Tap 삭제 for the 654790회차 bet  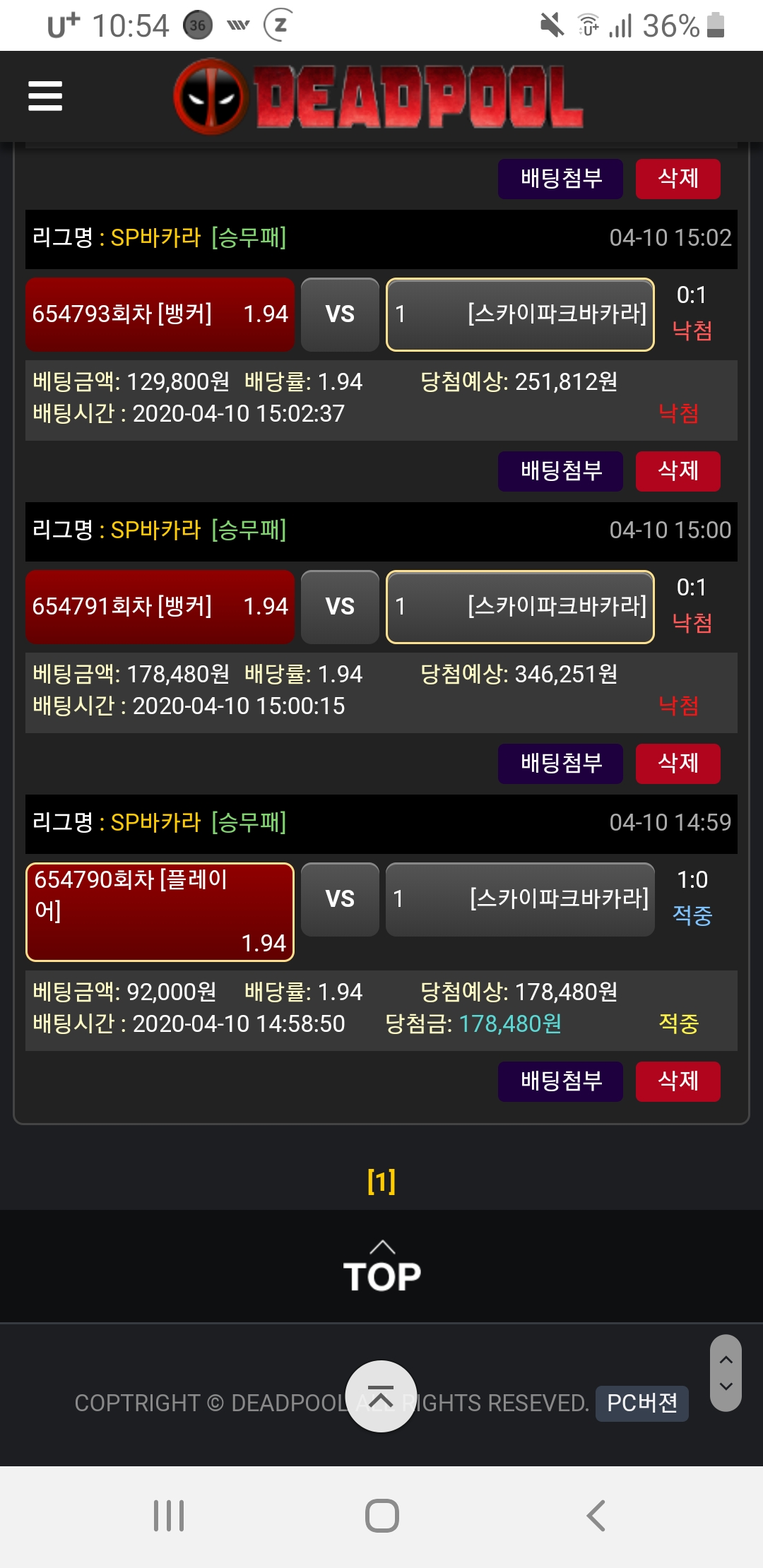pyautogui.click(x=678, y=1081)
